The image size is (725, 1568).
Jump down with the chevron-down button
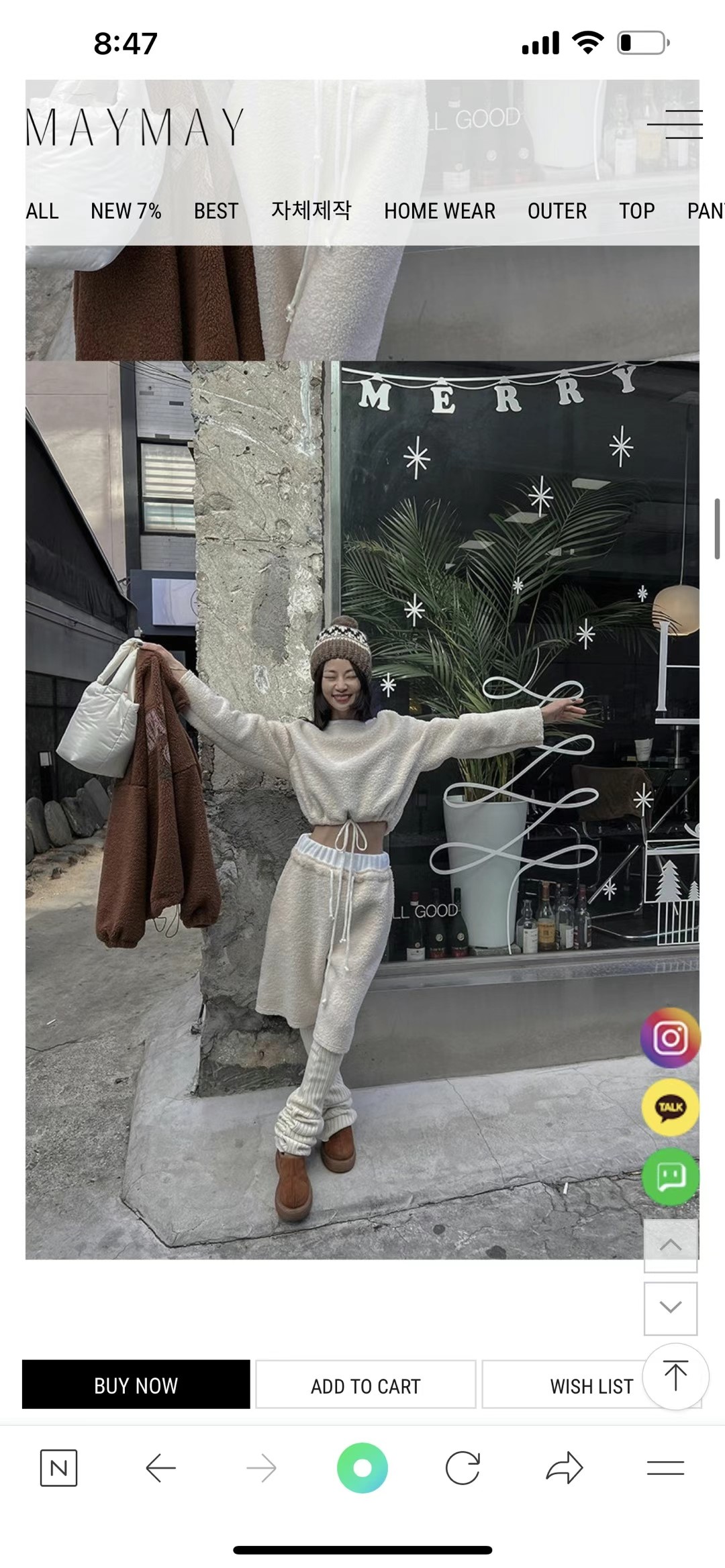(671, 1308)
